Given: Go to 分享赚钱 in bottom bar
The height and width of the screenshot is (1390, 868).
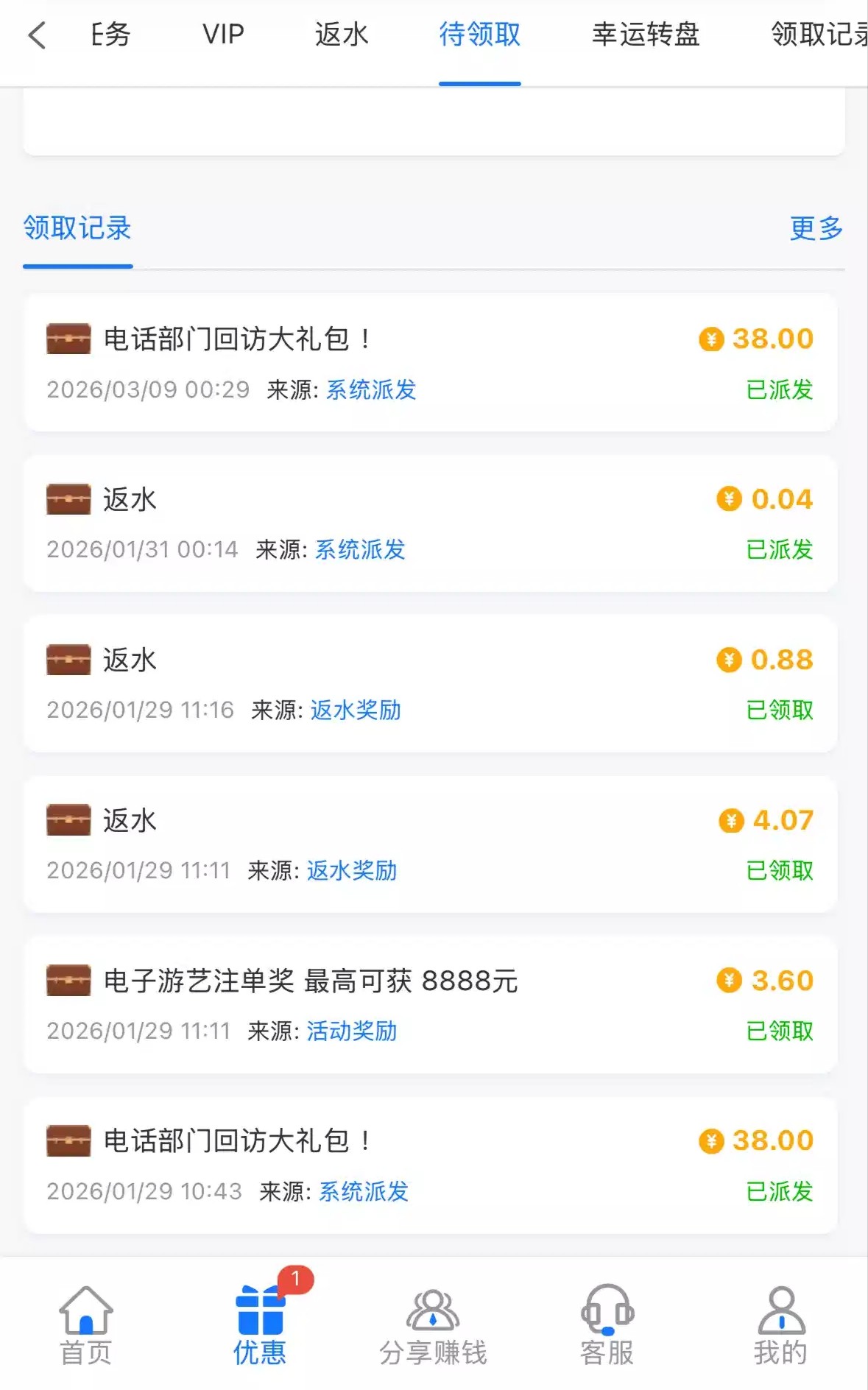Looking at the screenshot, I should (433, 1325).
